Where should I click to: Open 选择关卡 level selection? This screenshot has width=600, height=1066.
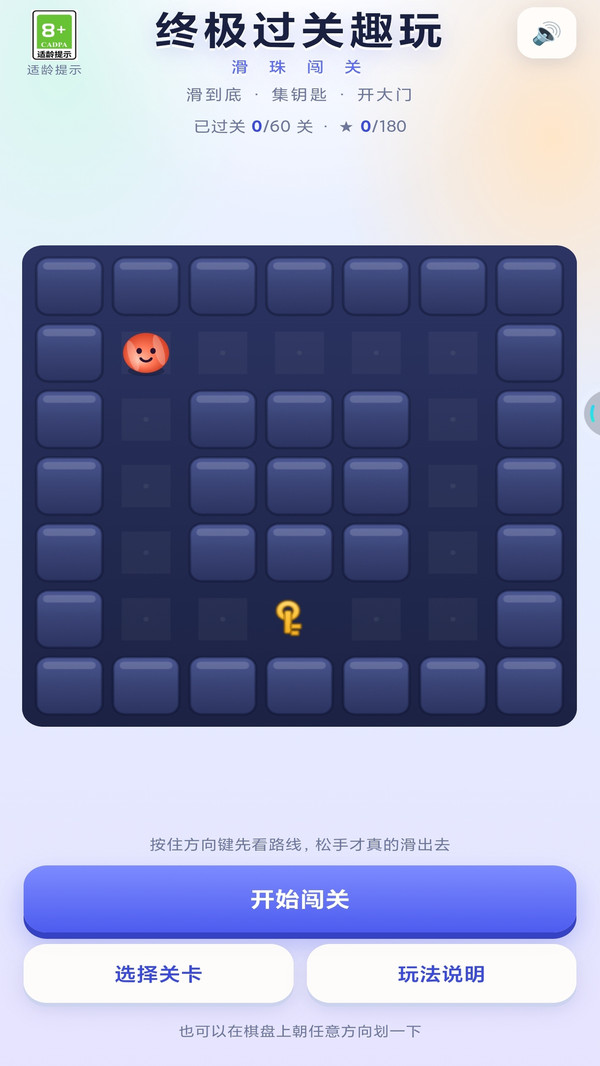(158, 974)
